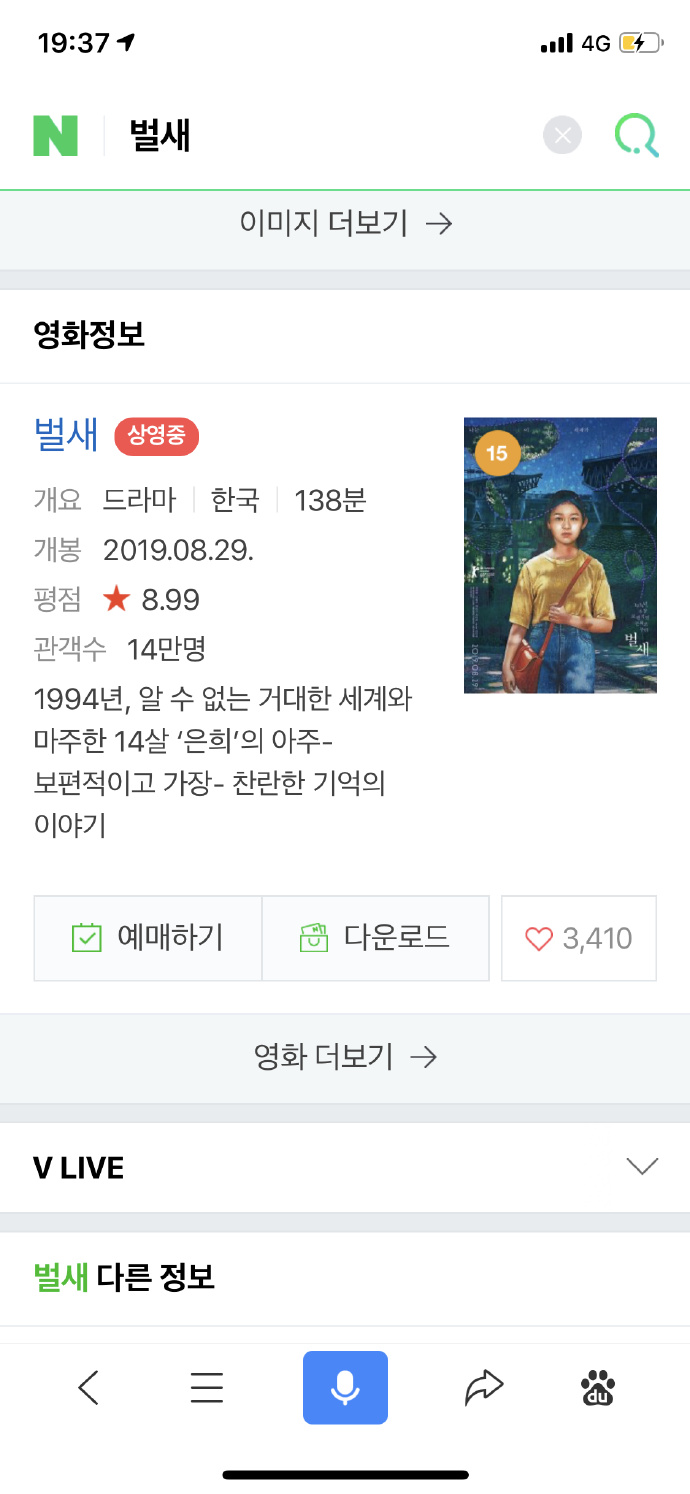Tap 예매하기 to book tickets
Viewport: 690px width, 1494px height.
pyautogui.click(x=148, y=938)
